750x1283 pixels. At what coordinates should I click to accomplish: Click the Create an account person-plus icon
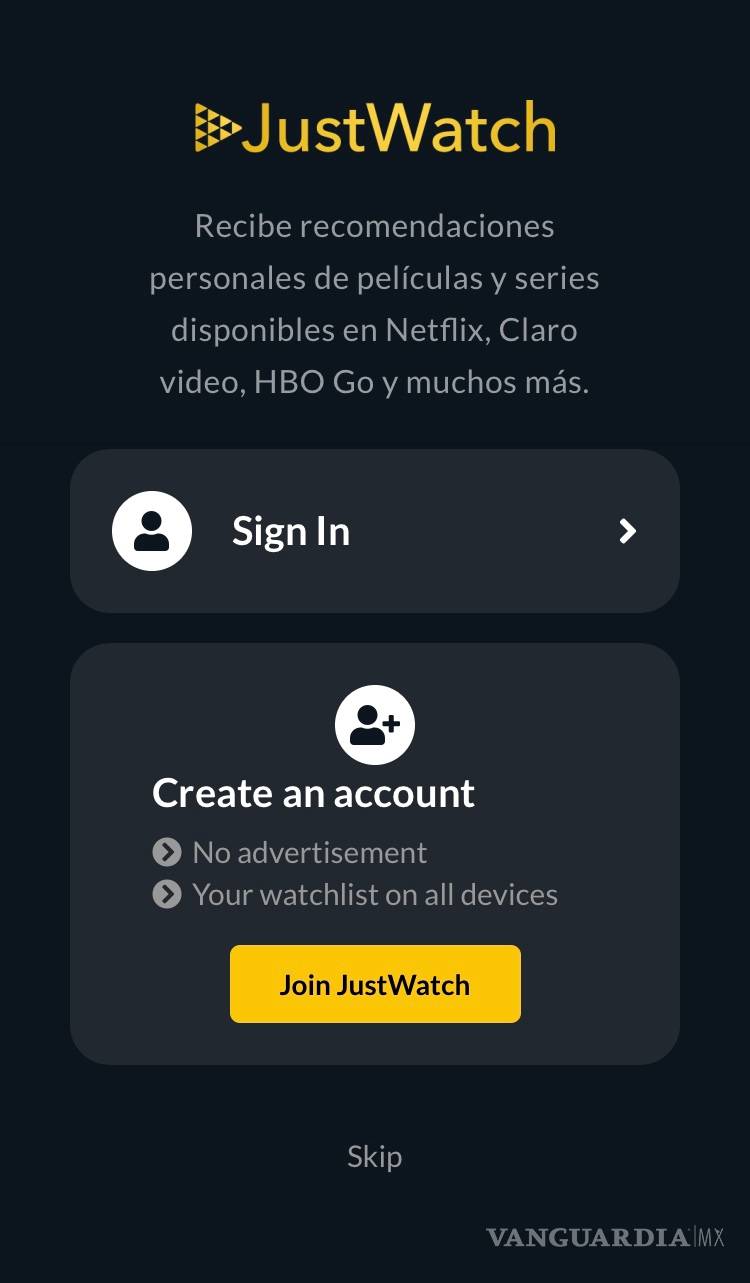pyautogui.click(x=374, y=724)
